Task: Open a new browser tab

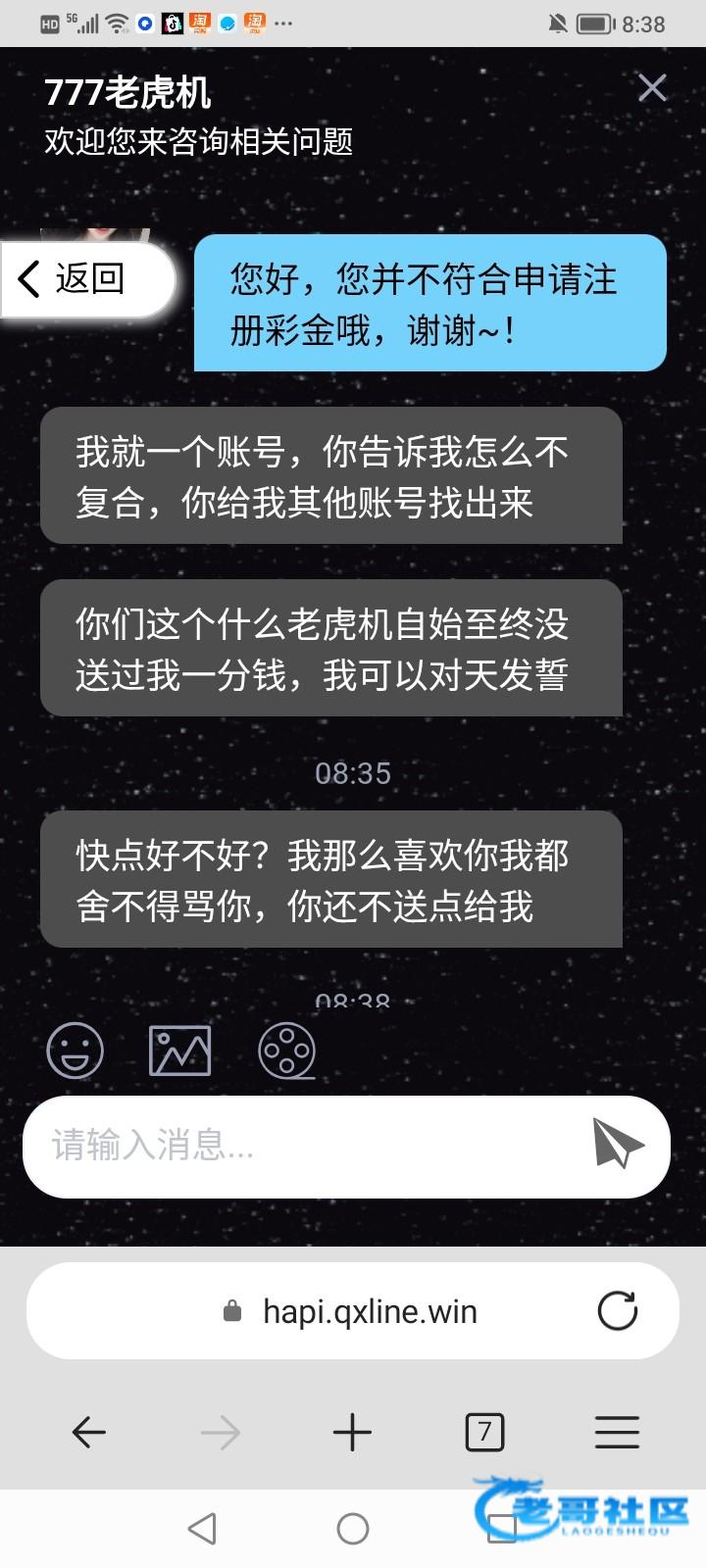Action: (x=352, y=1433)
